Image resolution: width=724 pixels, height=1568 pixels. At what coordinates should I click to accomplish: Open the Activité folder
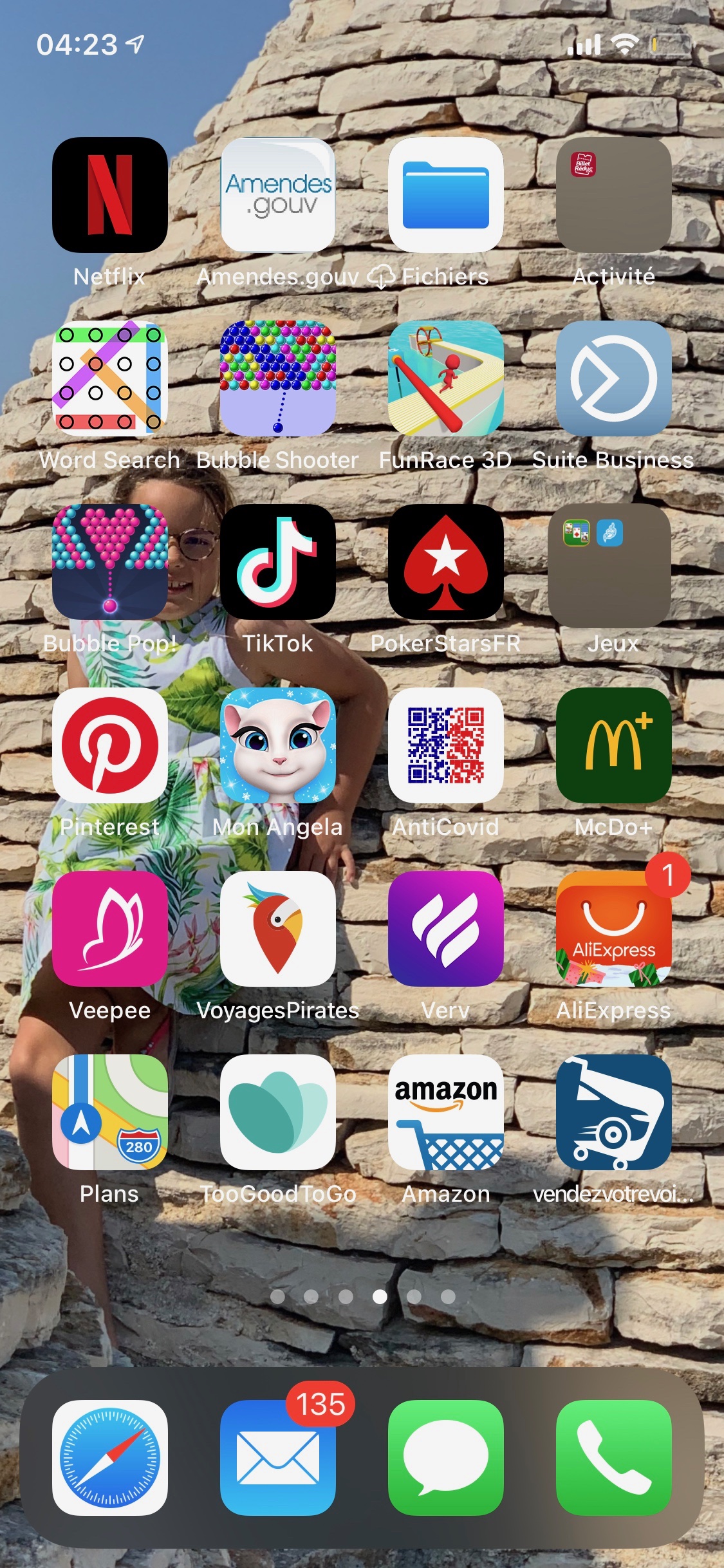613,194
